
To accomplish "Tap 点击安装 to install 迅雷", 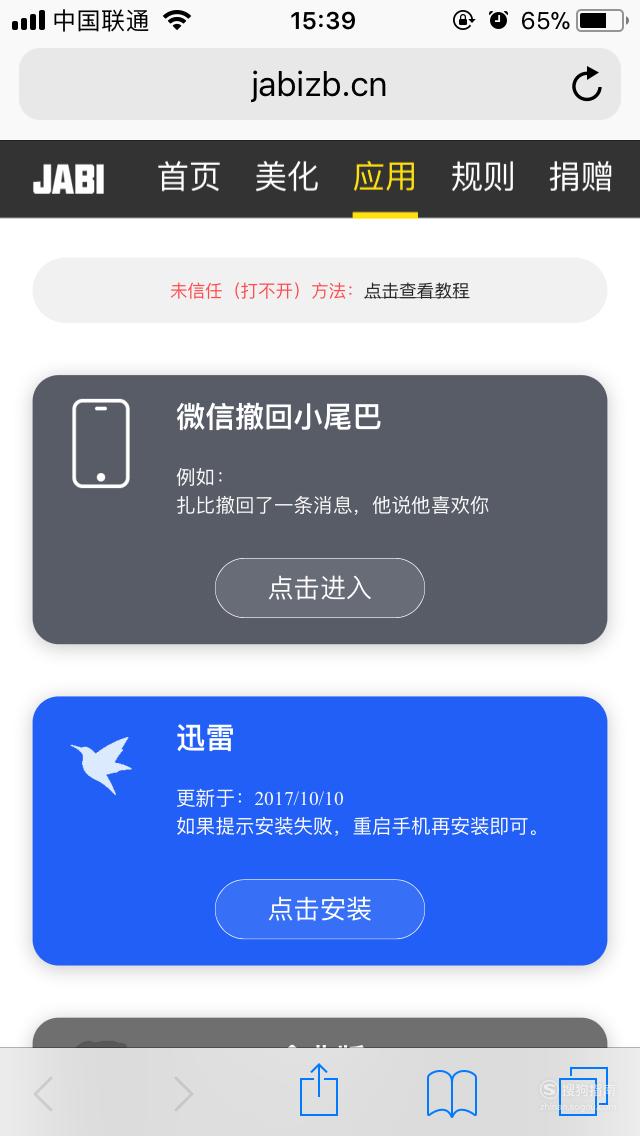I will coord(320,909).
